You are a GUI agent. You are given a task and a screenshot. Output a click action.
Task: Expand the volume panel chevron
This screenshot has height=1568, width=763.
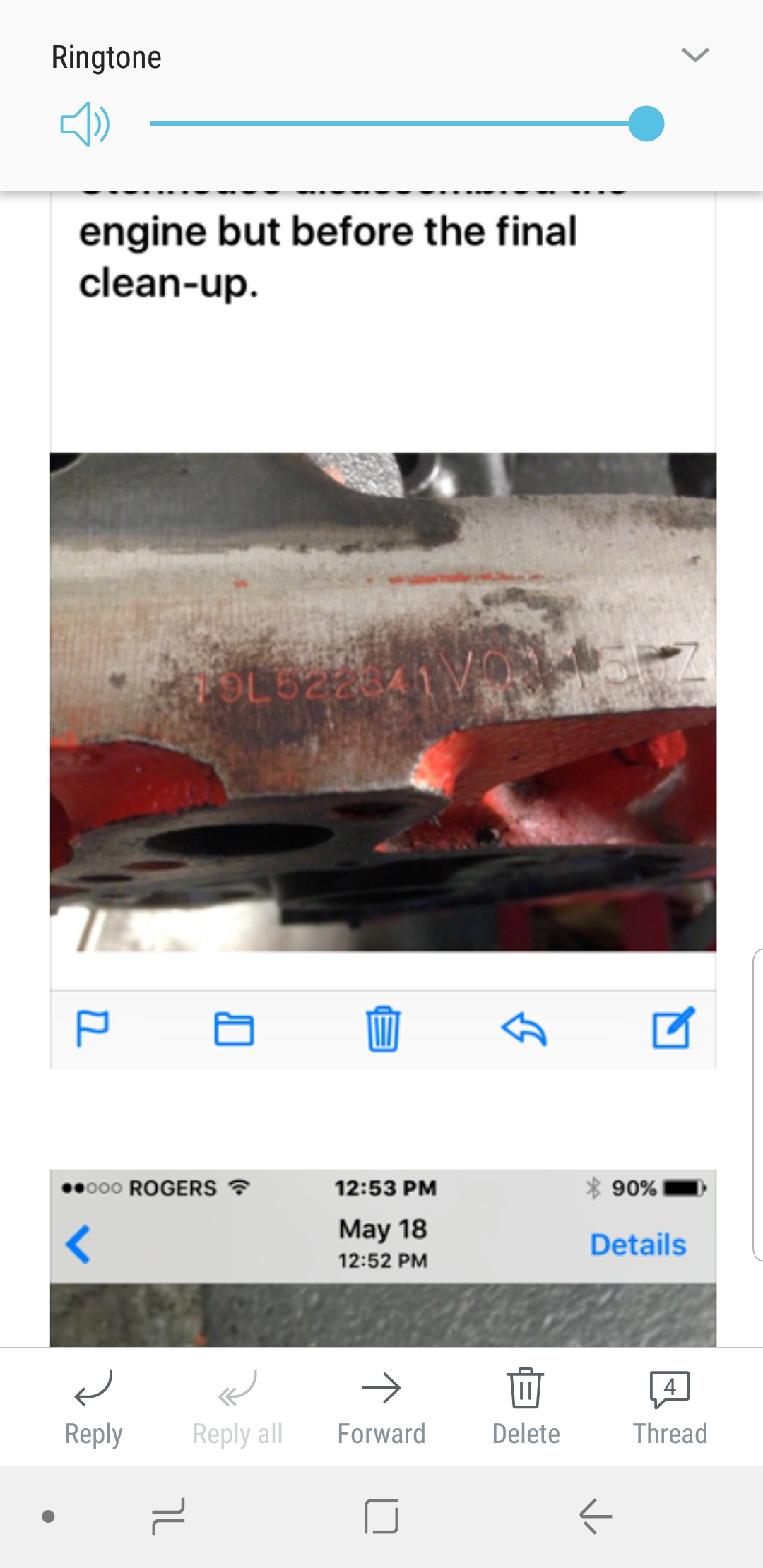point(695,55)
